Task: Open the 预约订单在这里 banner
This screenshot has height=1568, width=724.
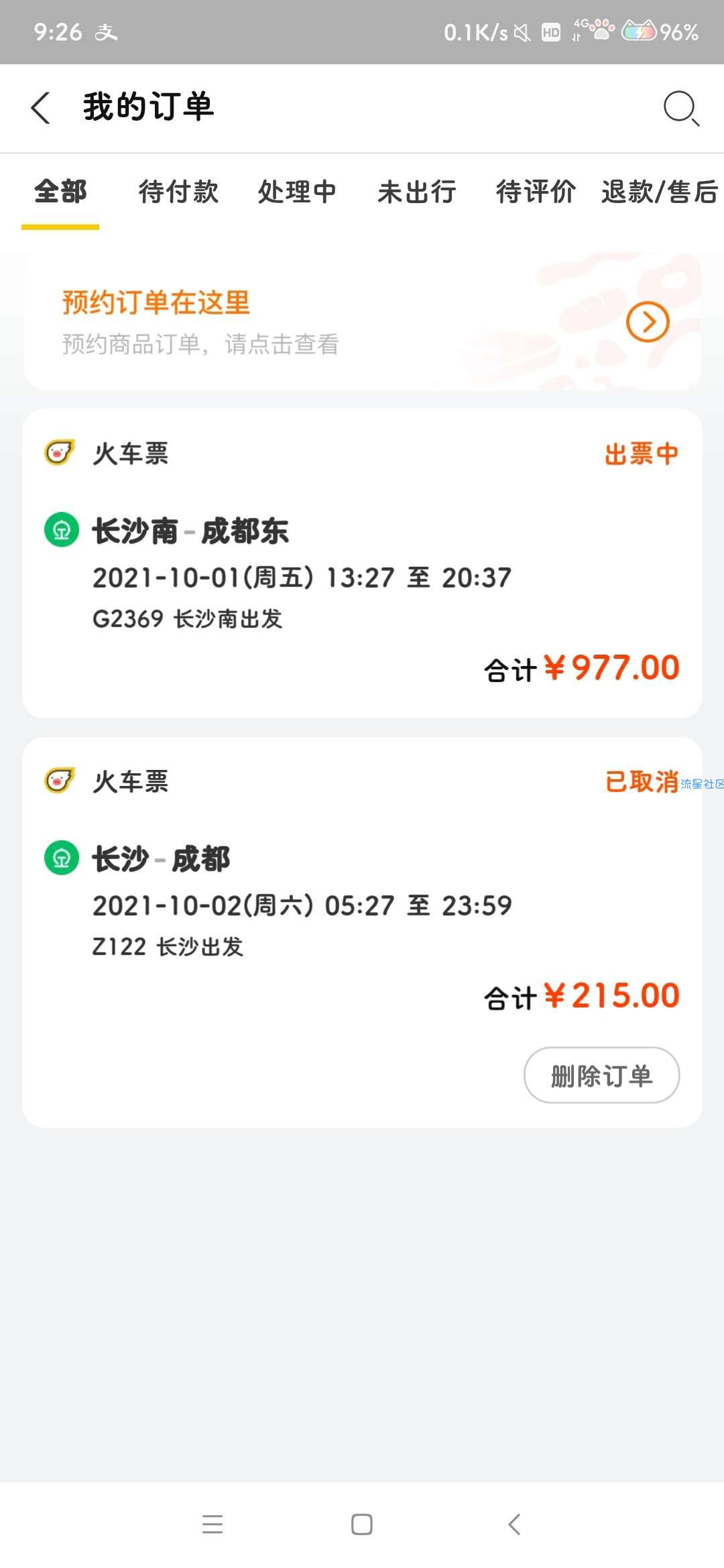Action: (362, 322)
